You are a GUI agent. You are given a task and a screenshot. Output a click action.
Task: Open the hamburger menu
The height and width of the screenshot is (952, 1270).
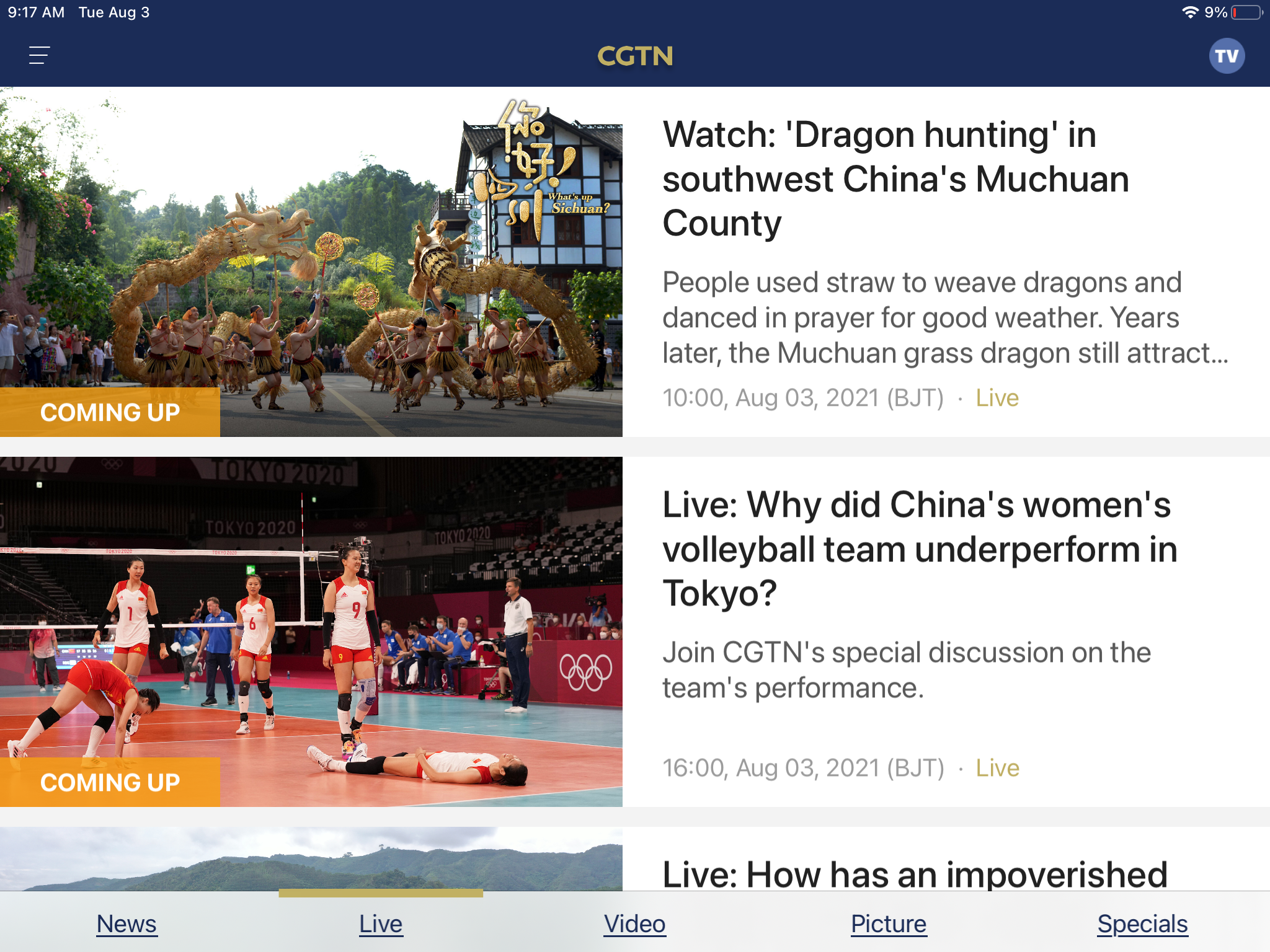pyautogui.click(x=39, y=56)
